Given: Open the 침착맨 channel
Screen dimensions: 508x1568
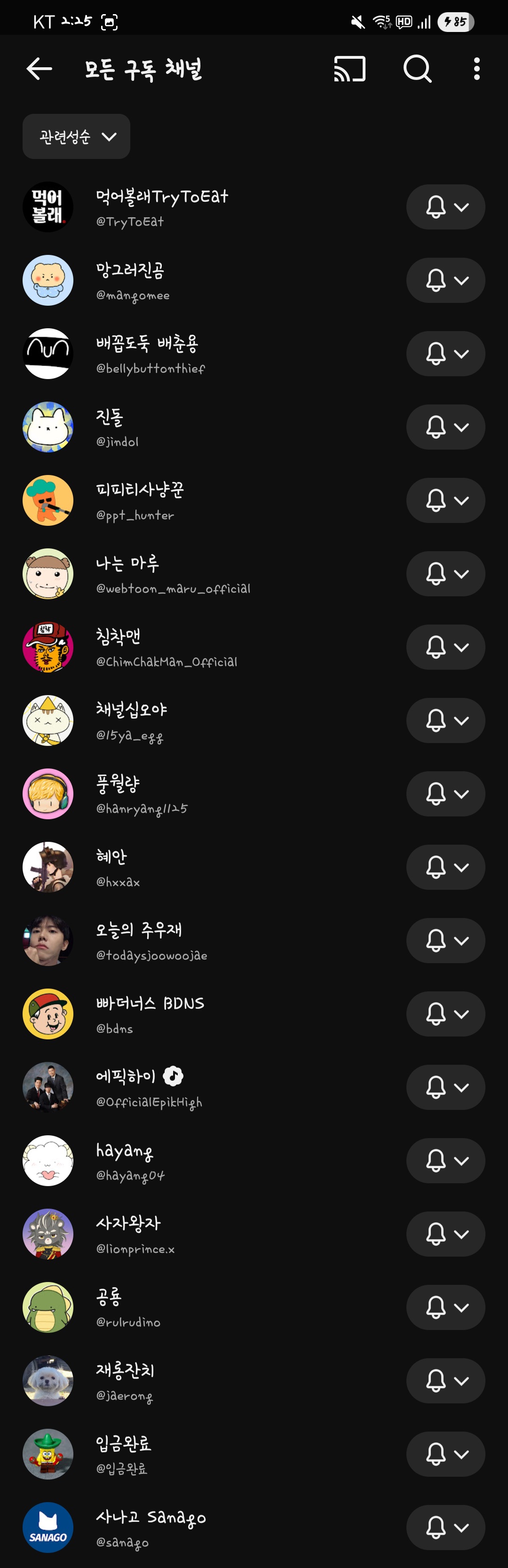Looking at the screenshot, I should pyautogui.click(x=119, y=647).
